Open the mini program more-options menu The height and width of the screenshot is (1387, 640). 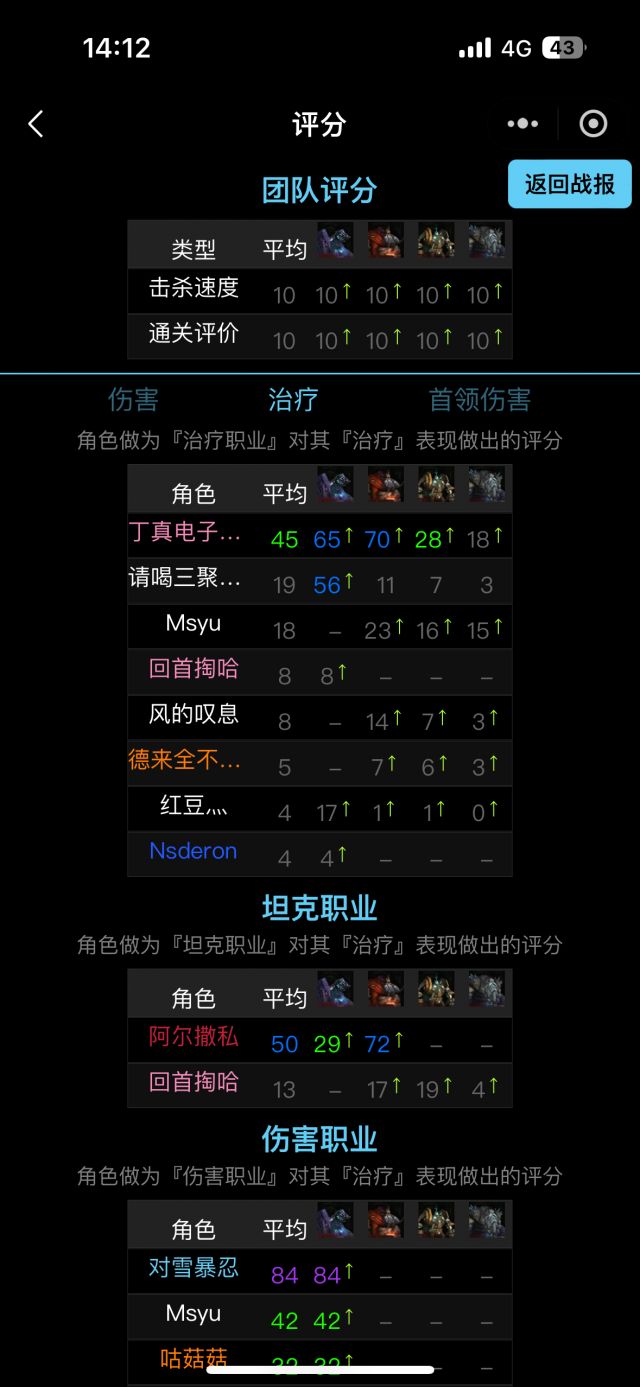(x=522, y=124)
